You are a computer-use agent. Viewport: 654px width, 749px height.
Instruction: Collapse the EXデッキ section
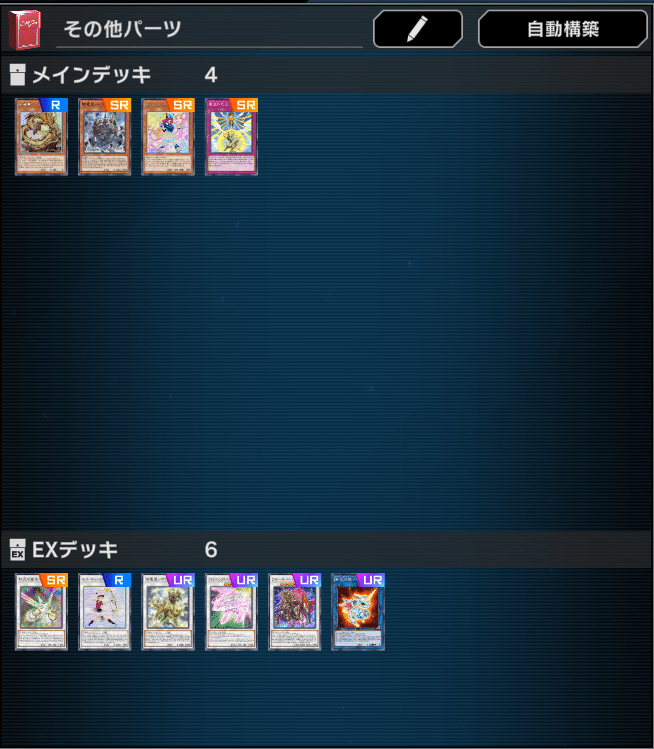tap(17, 550)
